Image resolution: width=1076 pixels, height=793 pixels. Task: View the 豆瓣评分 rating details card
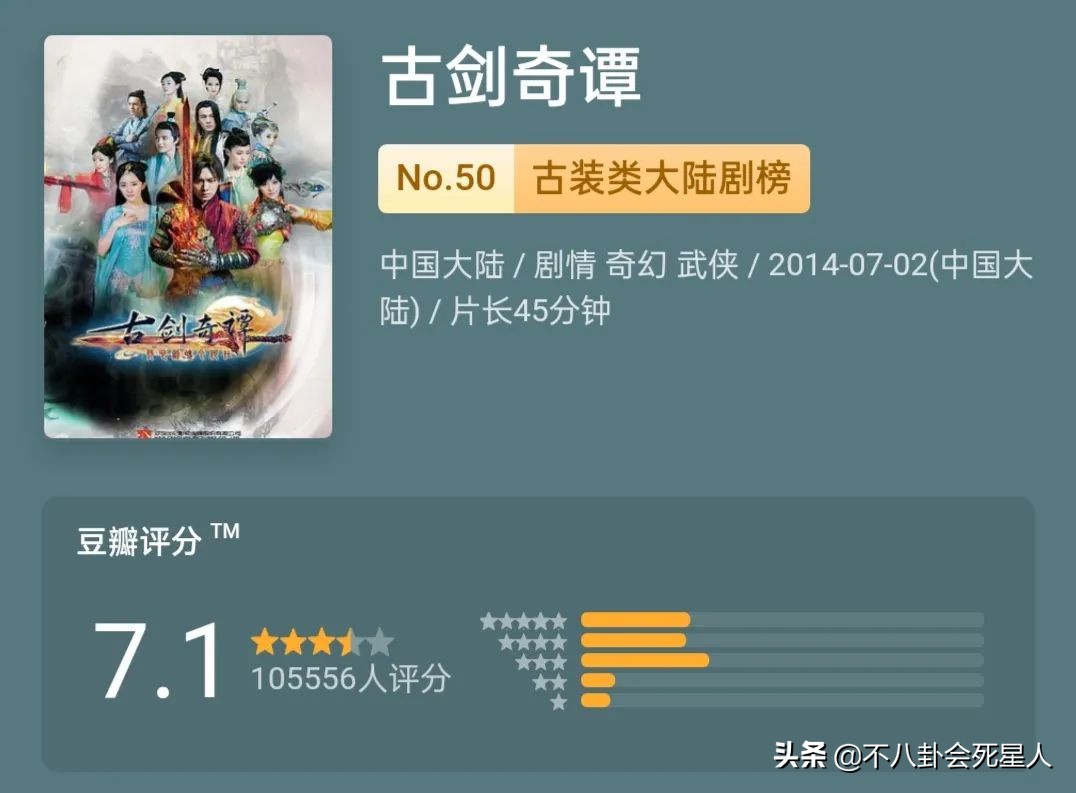click(x=538, y=632)
